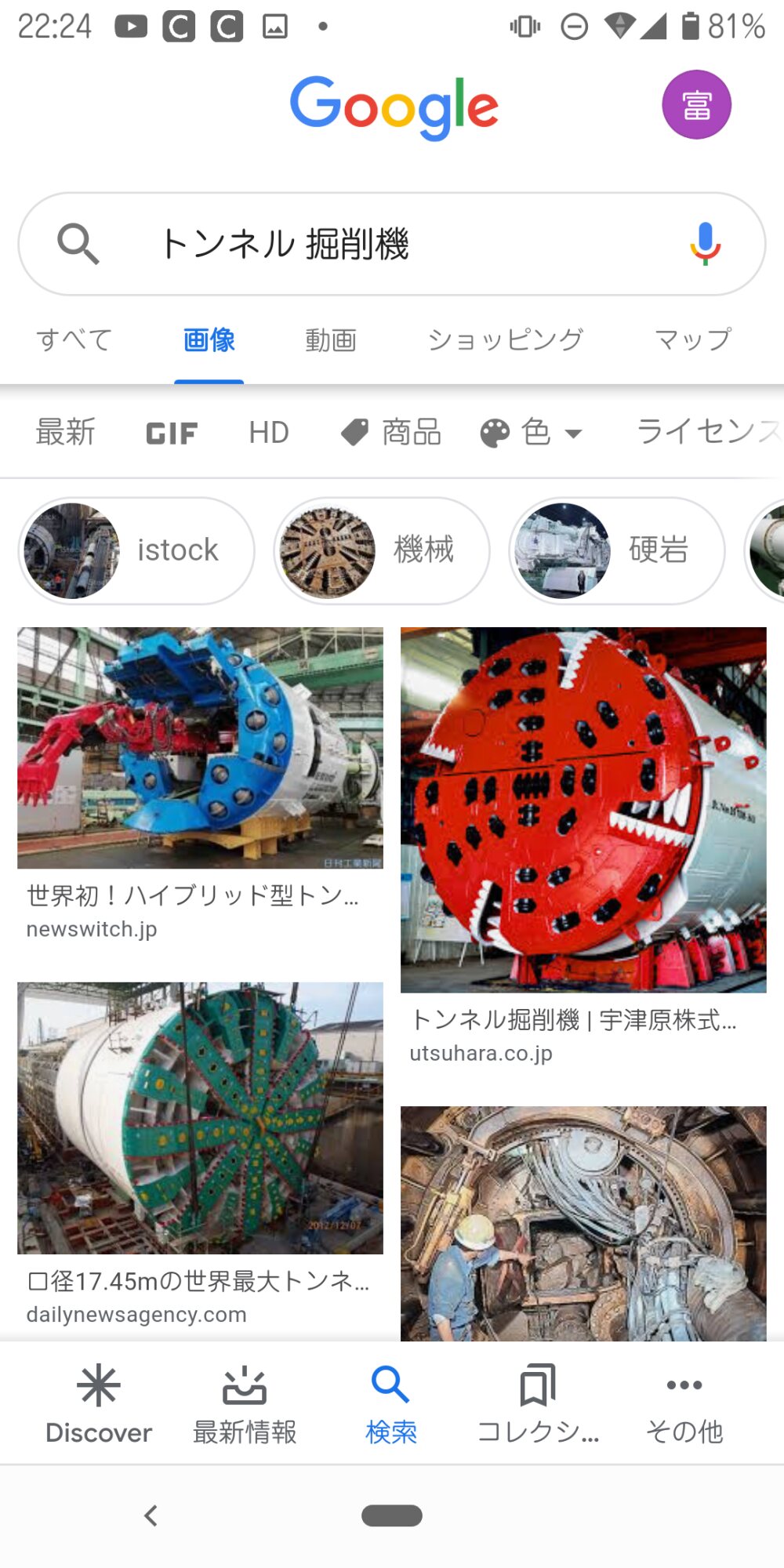
Task: Open the newswitch.jp hybrid tunnel machine image
Action: tap(200, 747)
